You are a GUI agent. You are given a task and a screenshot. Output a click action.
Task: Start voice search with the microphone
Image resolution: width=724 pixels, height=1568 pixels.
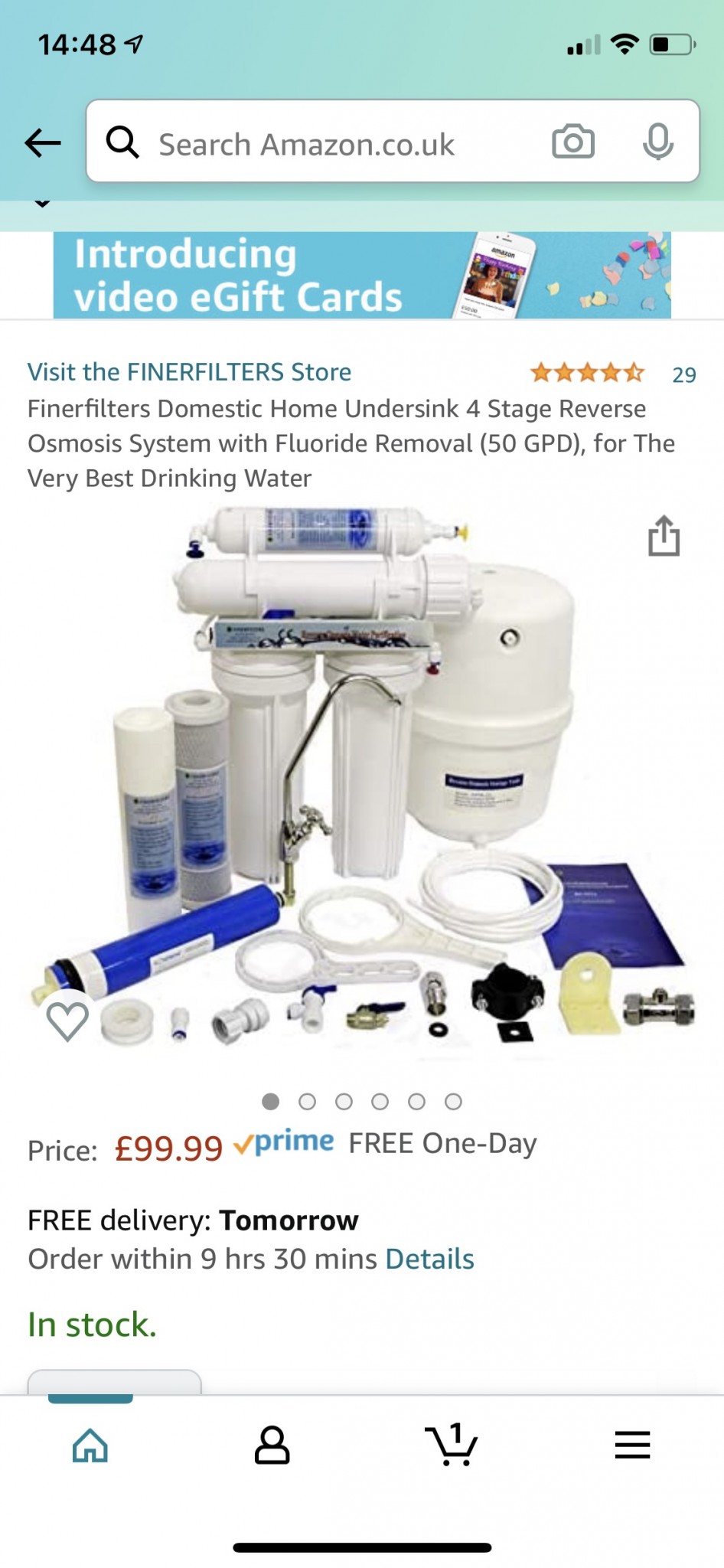point(657,142)
